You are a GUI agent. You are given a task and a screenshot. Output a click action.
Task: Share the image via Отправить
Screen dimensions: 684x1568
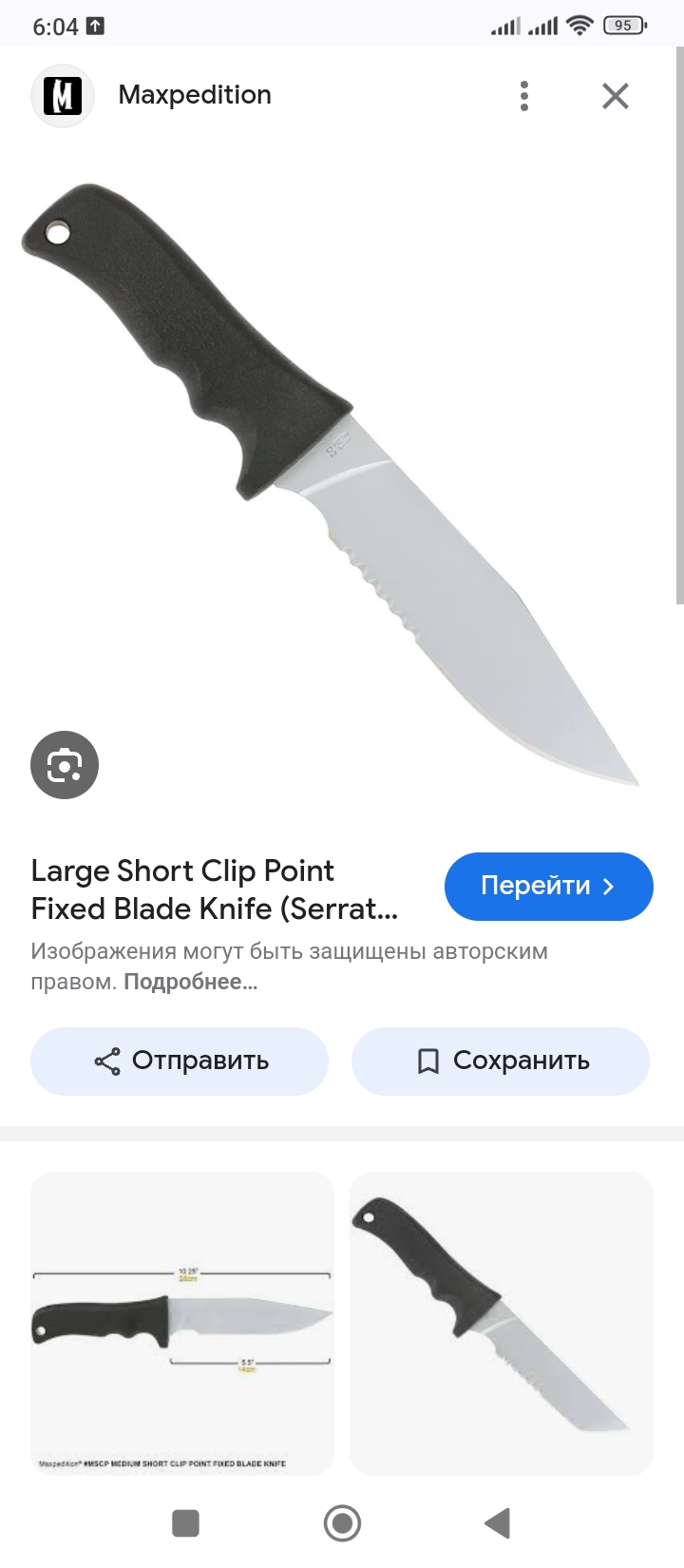(x=180, y=1061)
